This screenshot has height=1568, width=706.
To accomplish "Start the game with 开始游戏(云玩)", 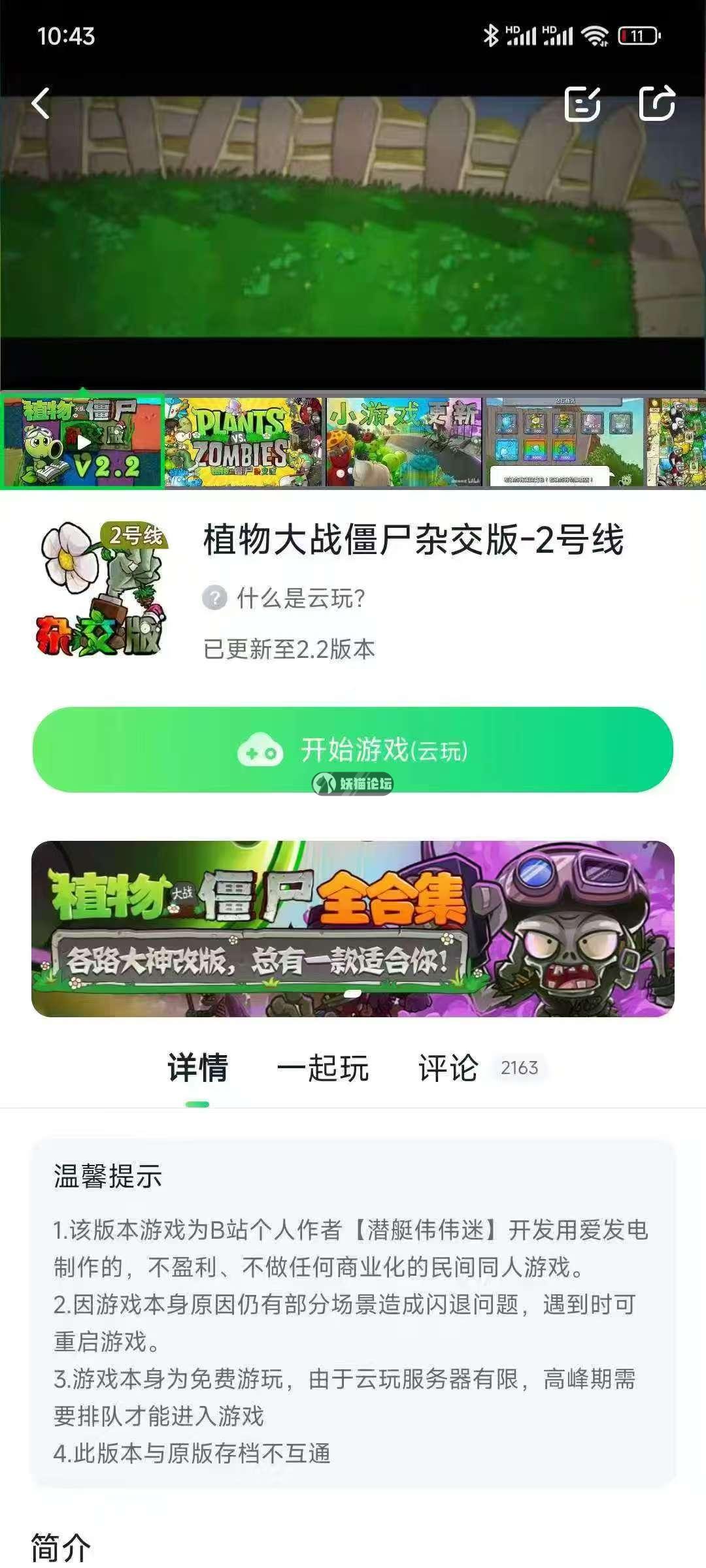I will [x=353, y=749].
